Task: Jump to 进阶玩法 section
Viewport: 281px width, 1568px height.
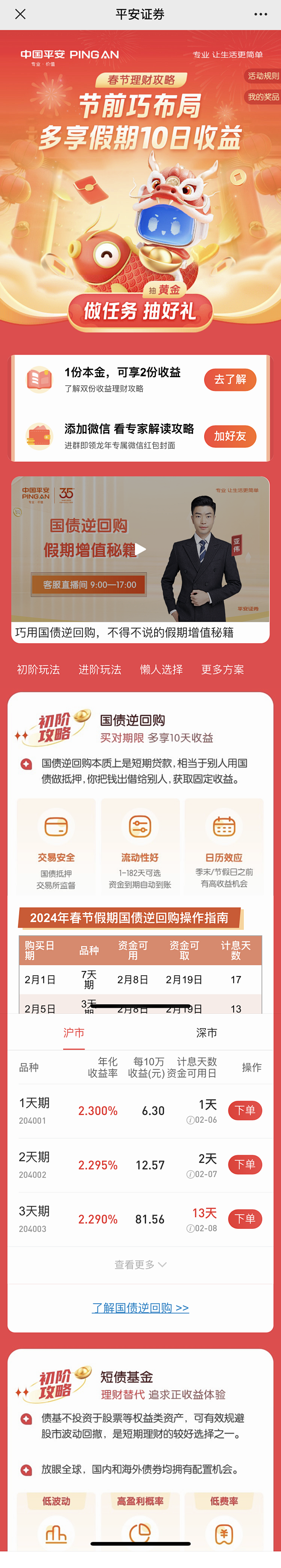Action: coord(100,669)
